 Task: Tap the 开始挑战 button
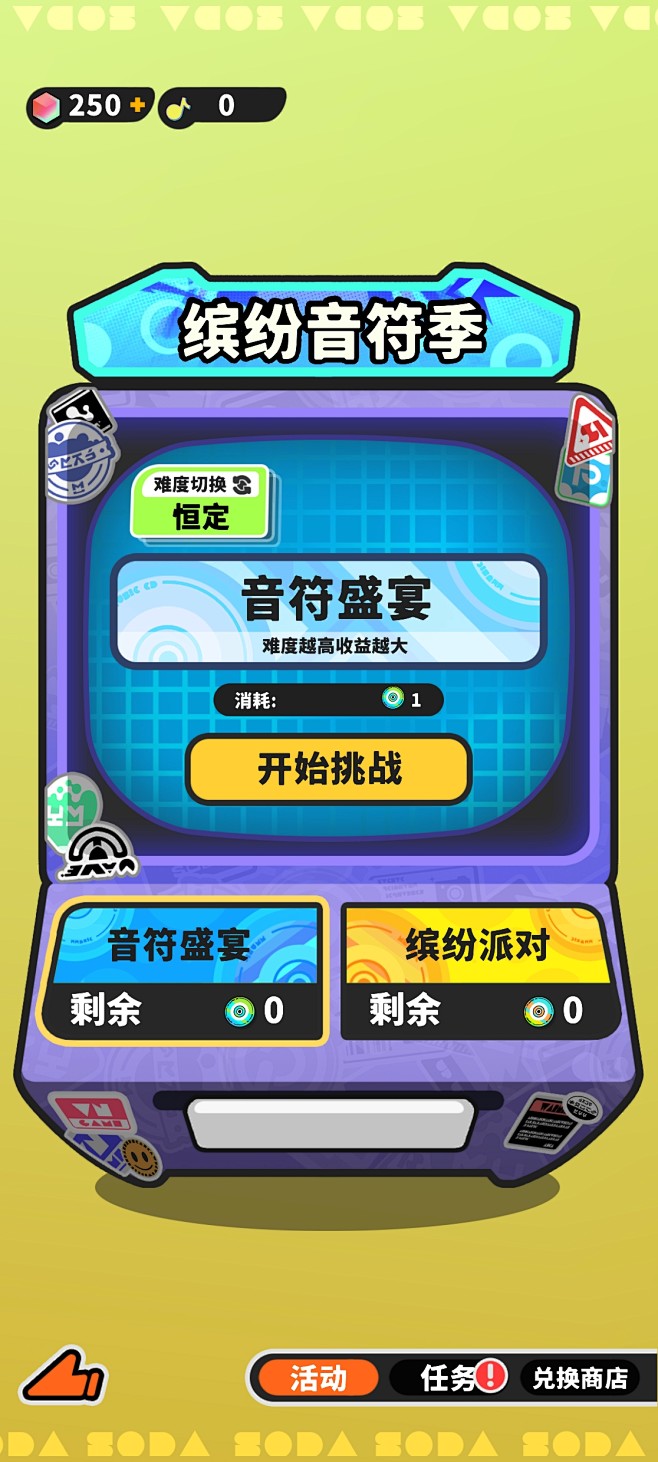point(329,769)
